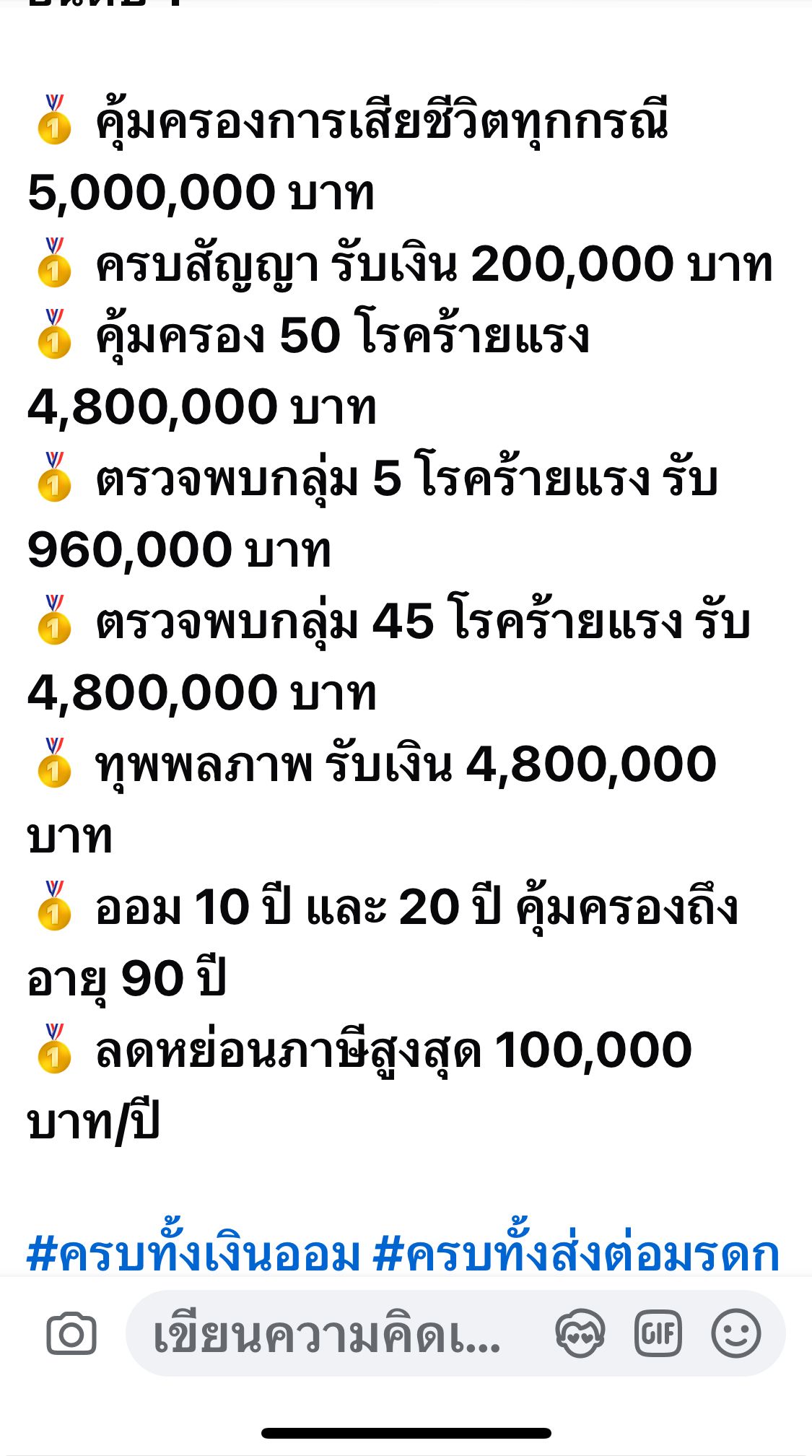Viewport: 812px width, 1456px height.
Task: Open hashtag #ครบทั้งเงินออม
Action: coord(193,1252)
